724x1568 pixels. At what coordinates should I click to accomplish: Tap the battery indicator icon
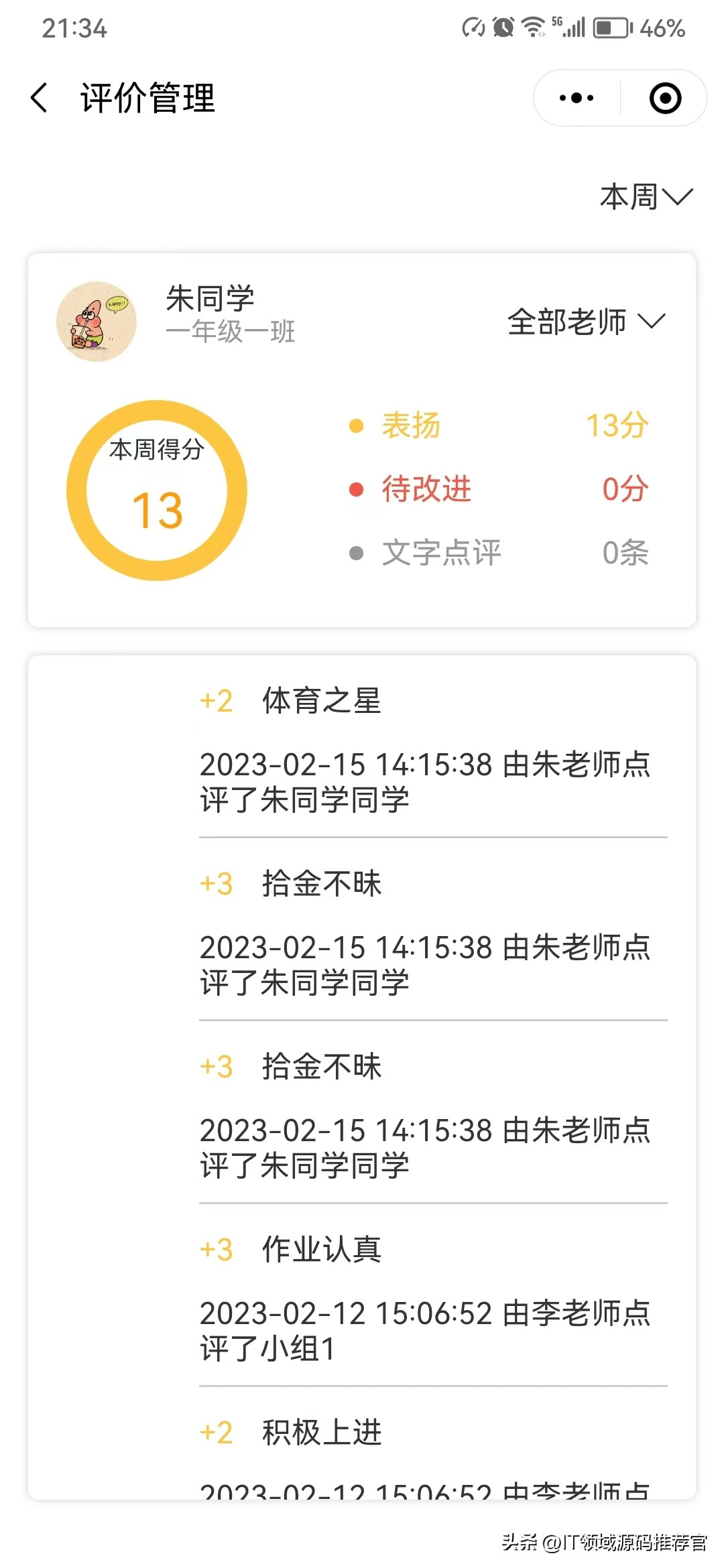coord(610,27)
